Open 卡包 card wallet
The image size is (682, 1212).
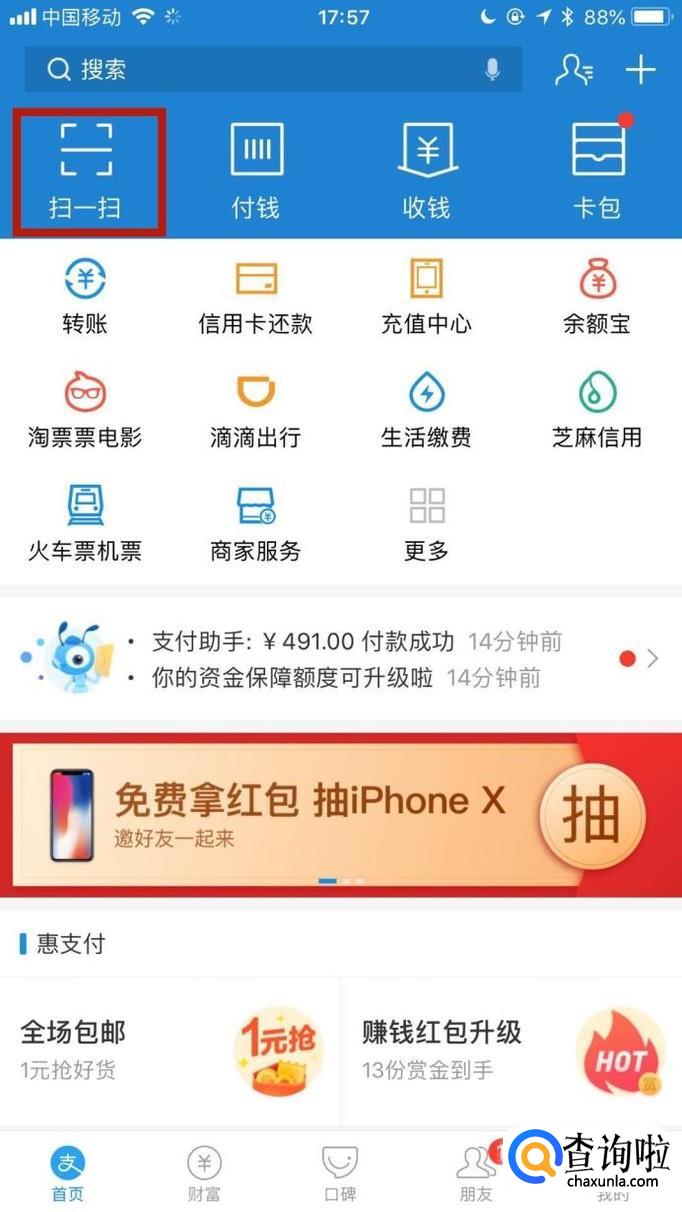[598, 170]
